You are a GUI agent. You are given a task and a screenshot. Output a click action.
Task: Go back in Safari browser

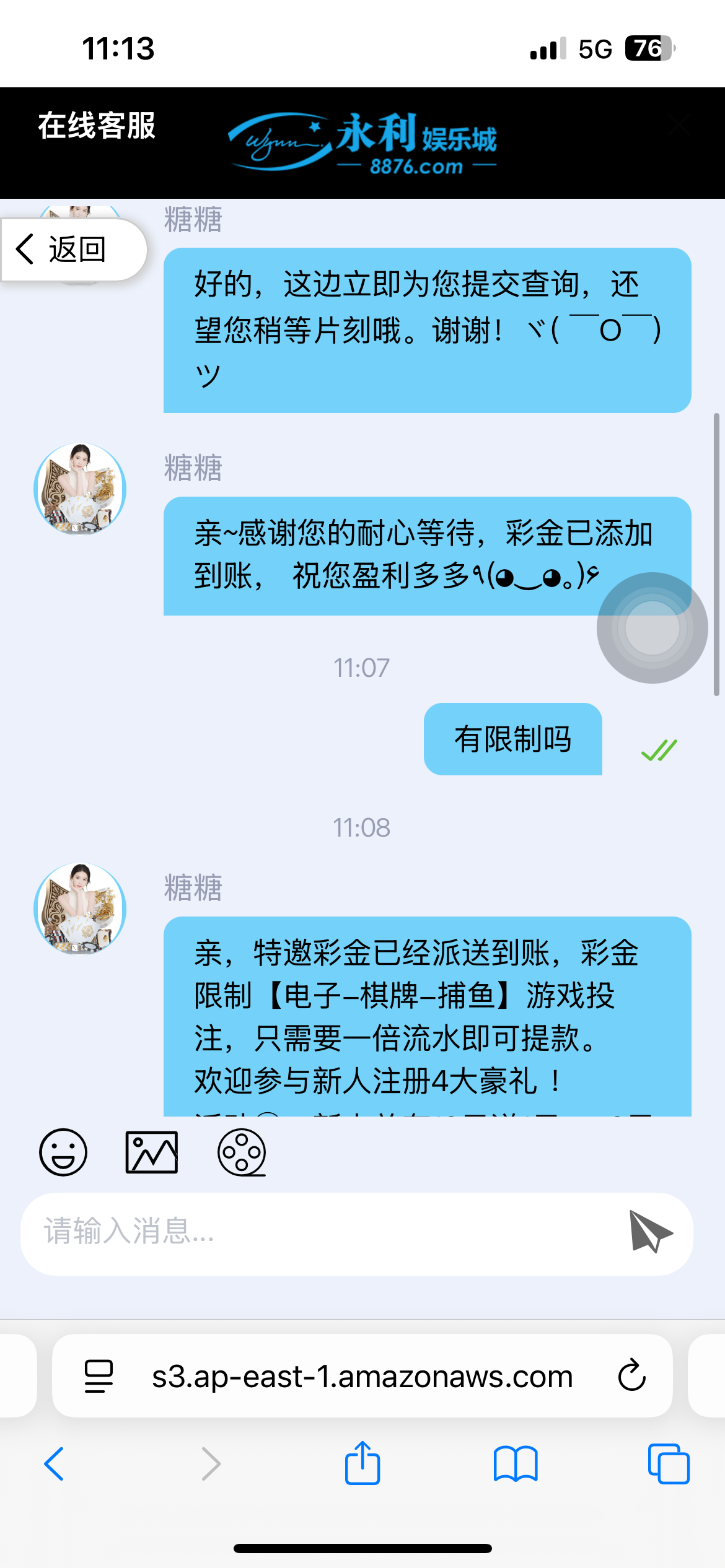[55, 1464]
